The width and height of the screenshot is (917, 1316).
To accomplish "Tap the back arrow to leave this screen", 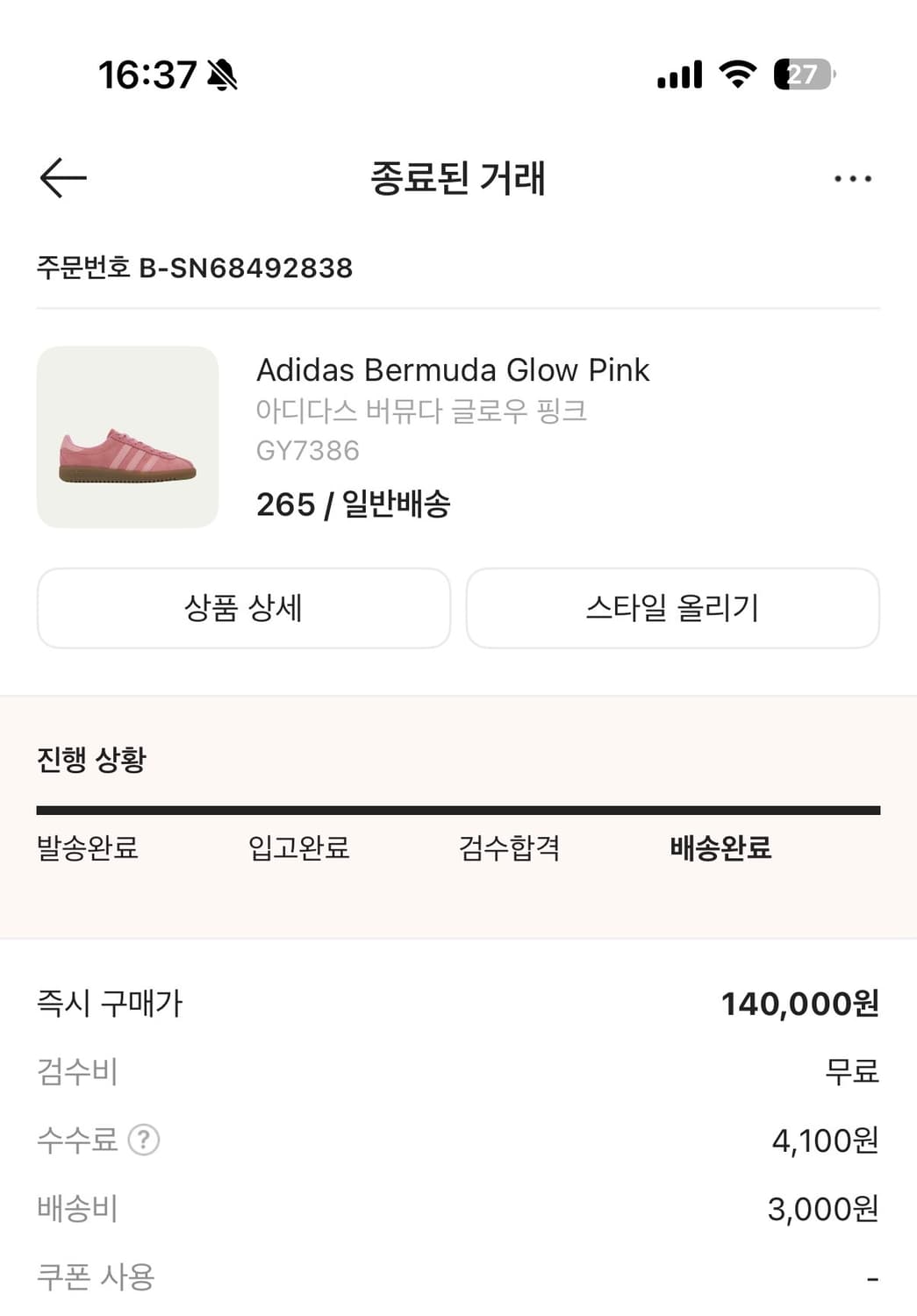I will click(62, 177).
